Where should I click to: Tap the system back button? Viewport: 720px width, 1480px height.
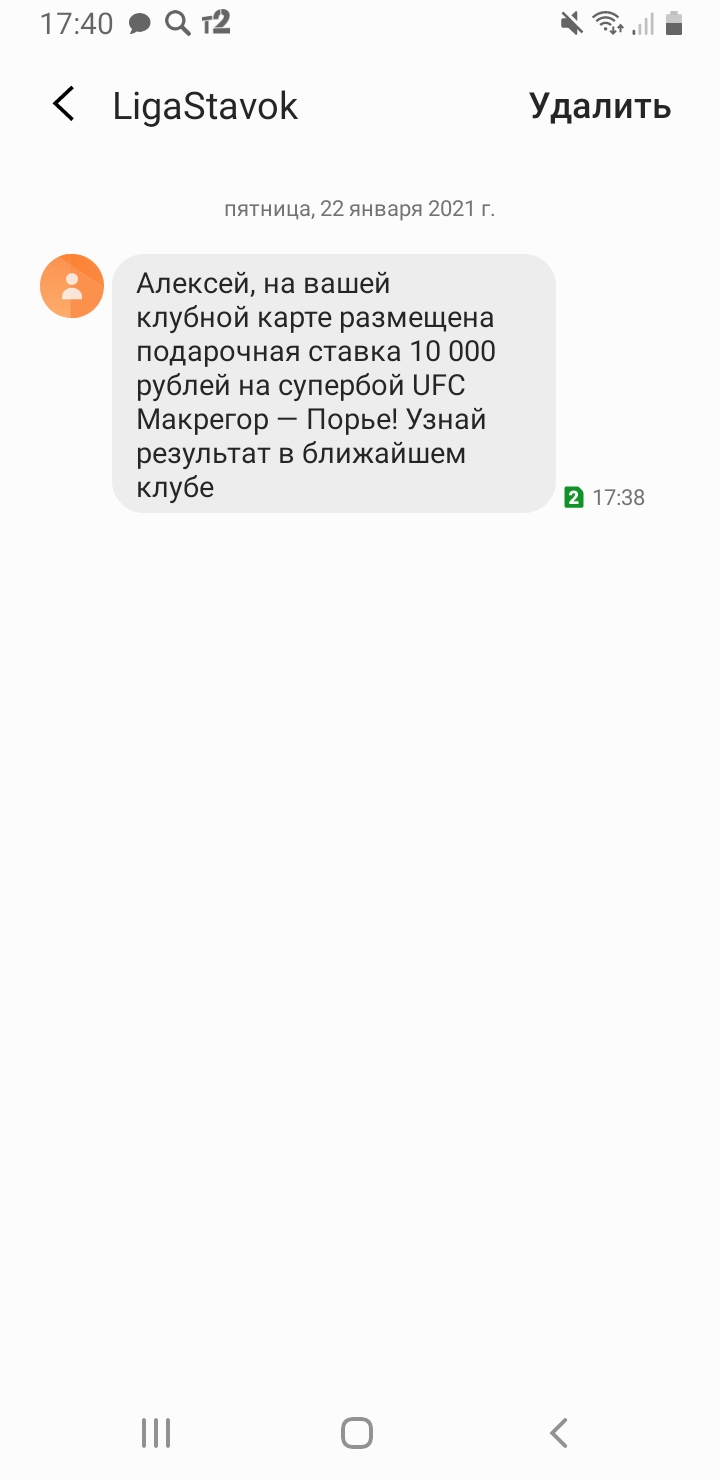[x=559, y=1433]
